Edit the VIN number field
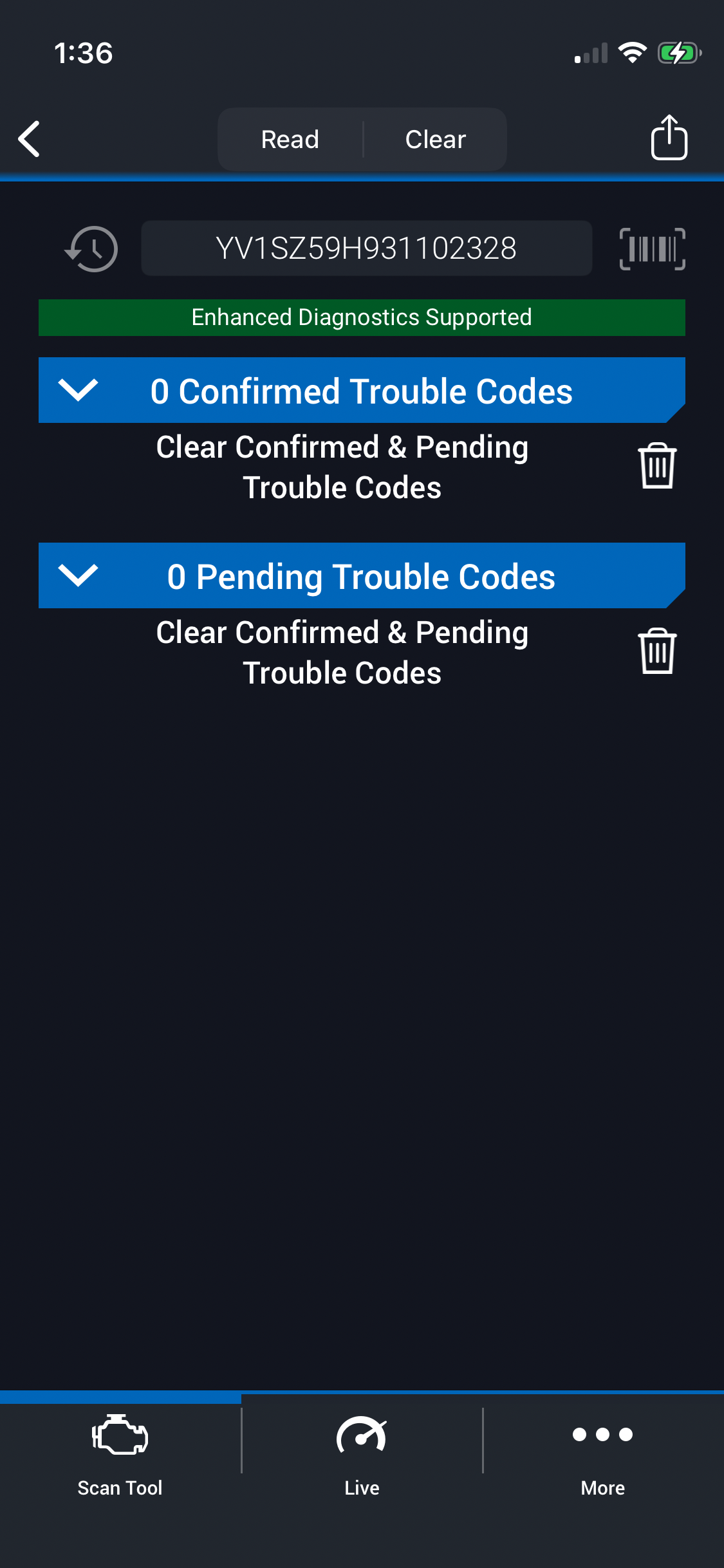 [x=366, y=248]
